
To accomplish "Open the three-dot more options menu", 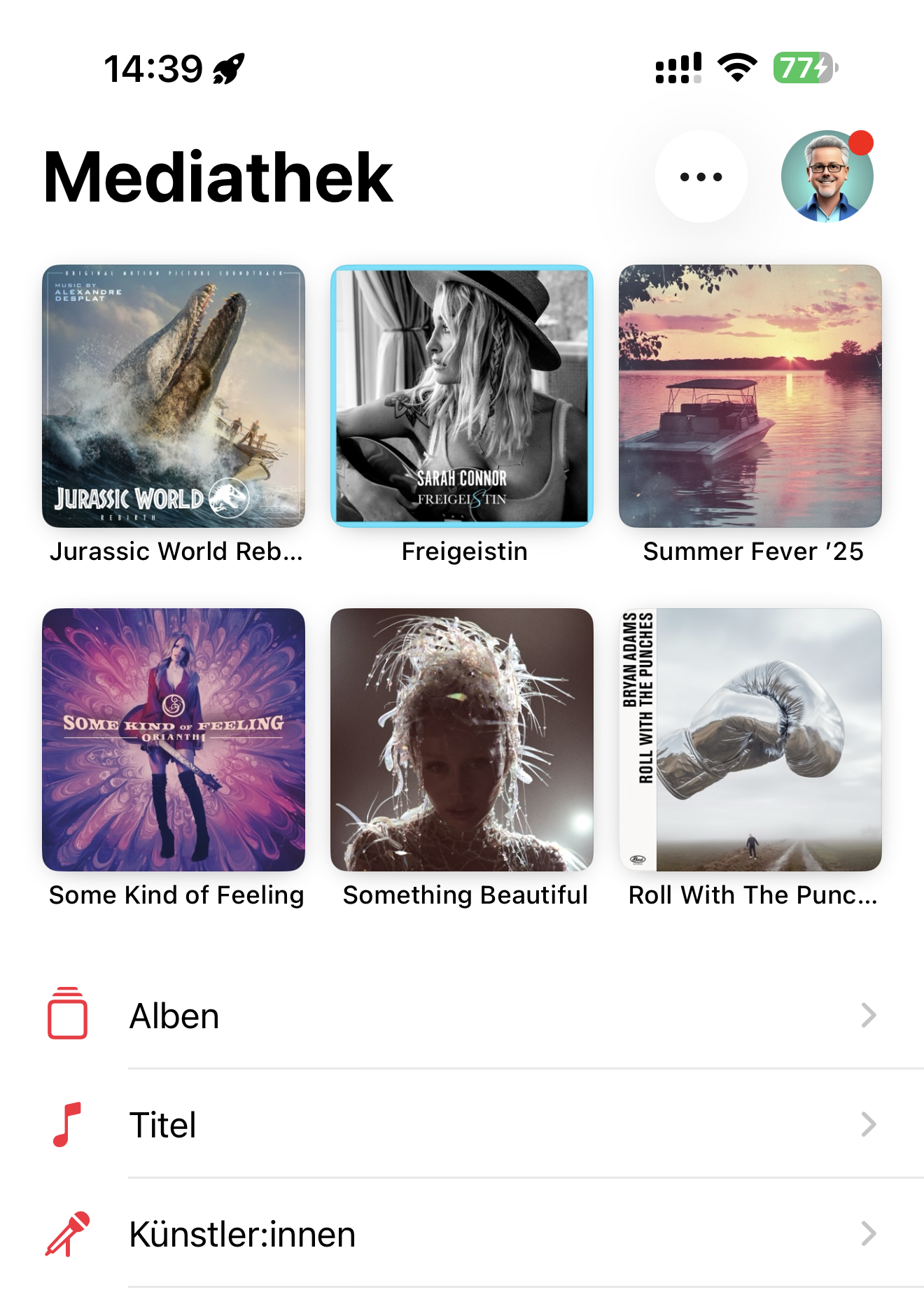I will [x=701, y=176].
